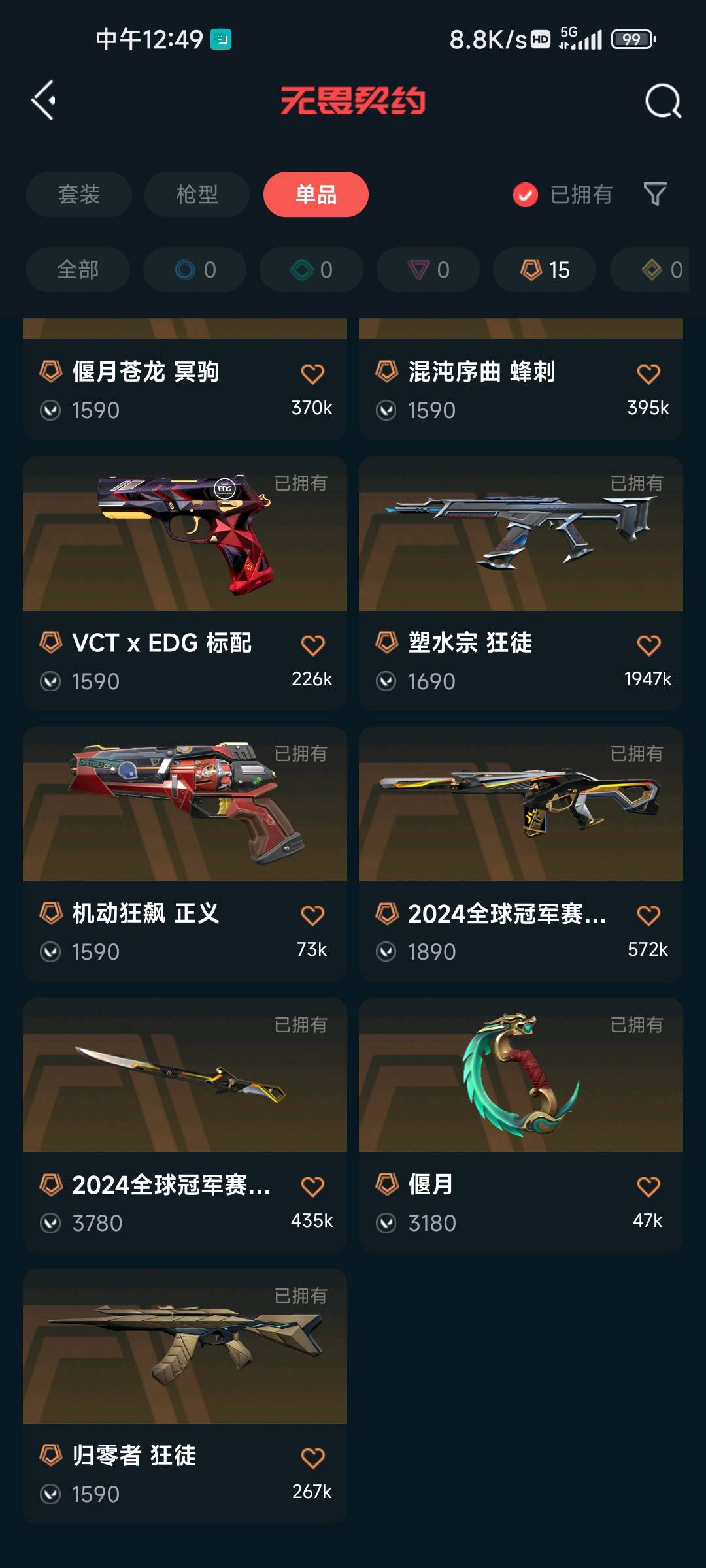Select the rarity chip showing 15
Screen dimensions: 706x1568
545,270
